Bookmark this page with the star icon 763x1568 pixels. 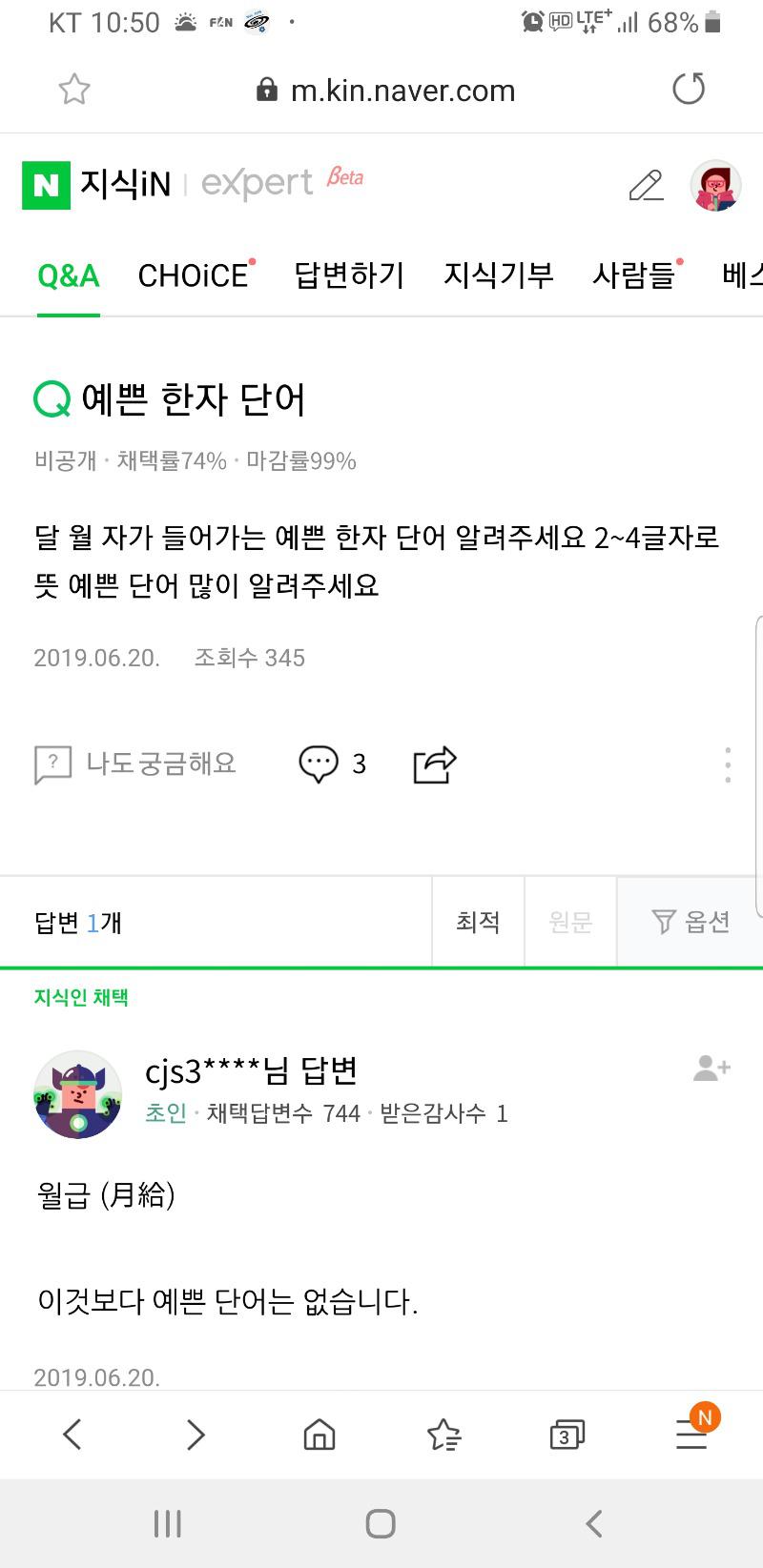click(74, 90)
